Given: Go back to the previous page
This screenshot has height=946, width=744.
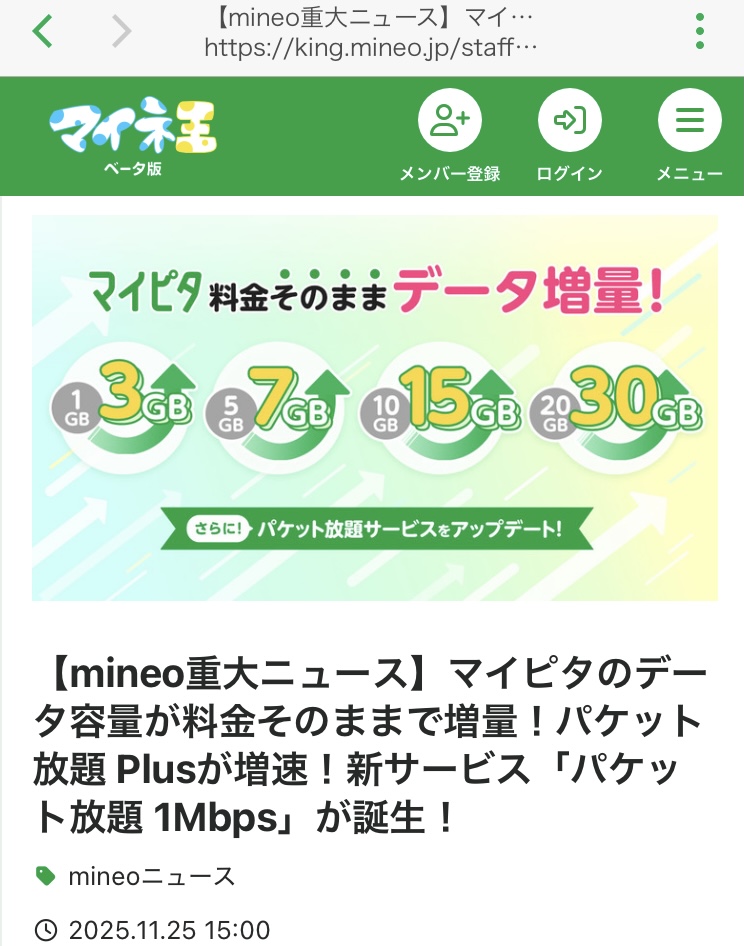Looking at the screenshot, I should pyautogui.click(x=43, y=32).
